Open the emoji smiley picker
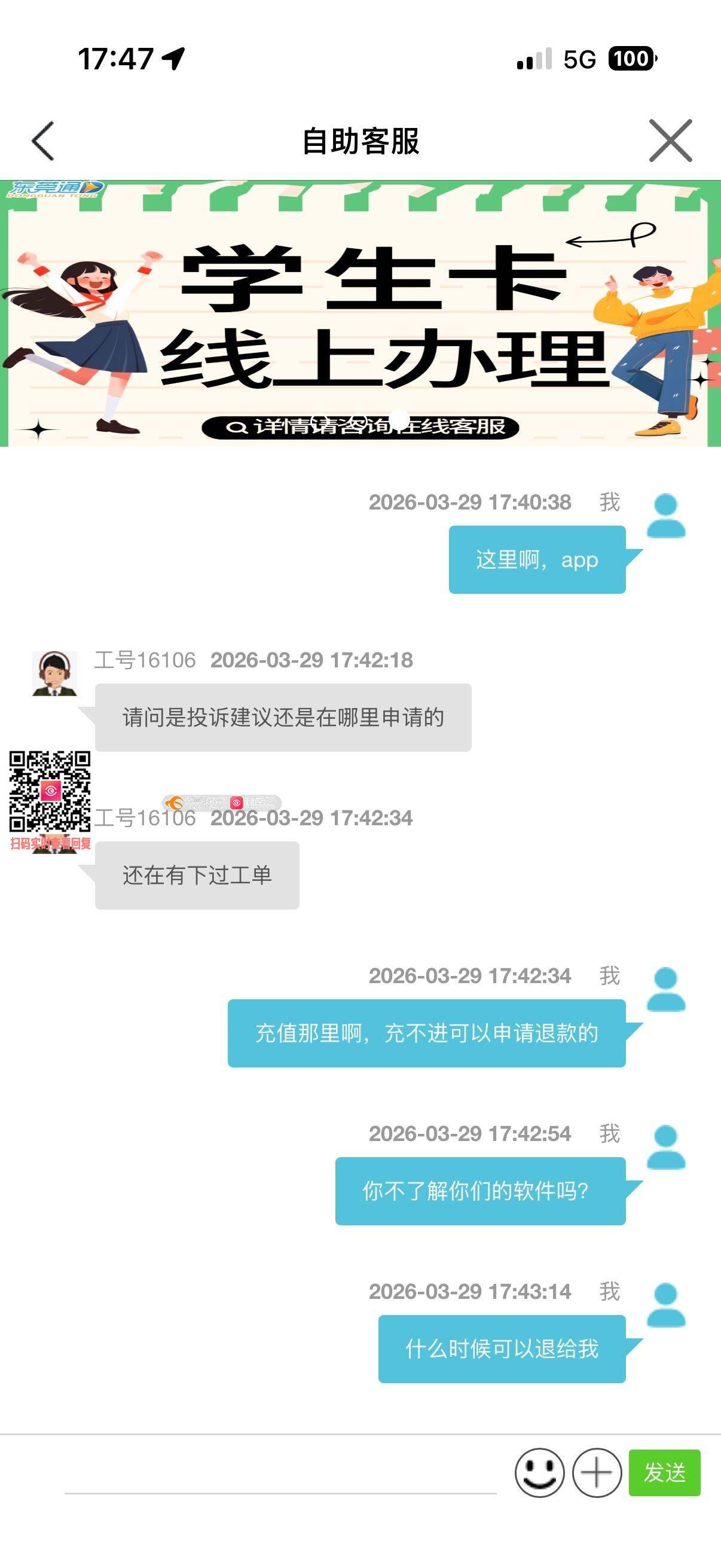Screen dimensions: 721x1568 pyautogui.click(x=539, y=1473)
